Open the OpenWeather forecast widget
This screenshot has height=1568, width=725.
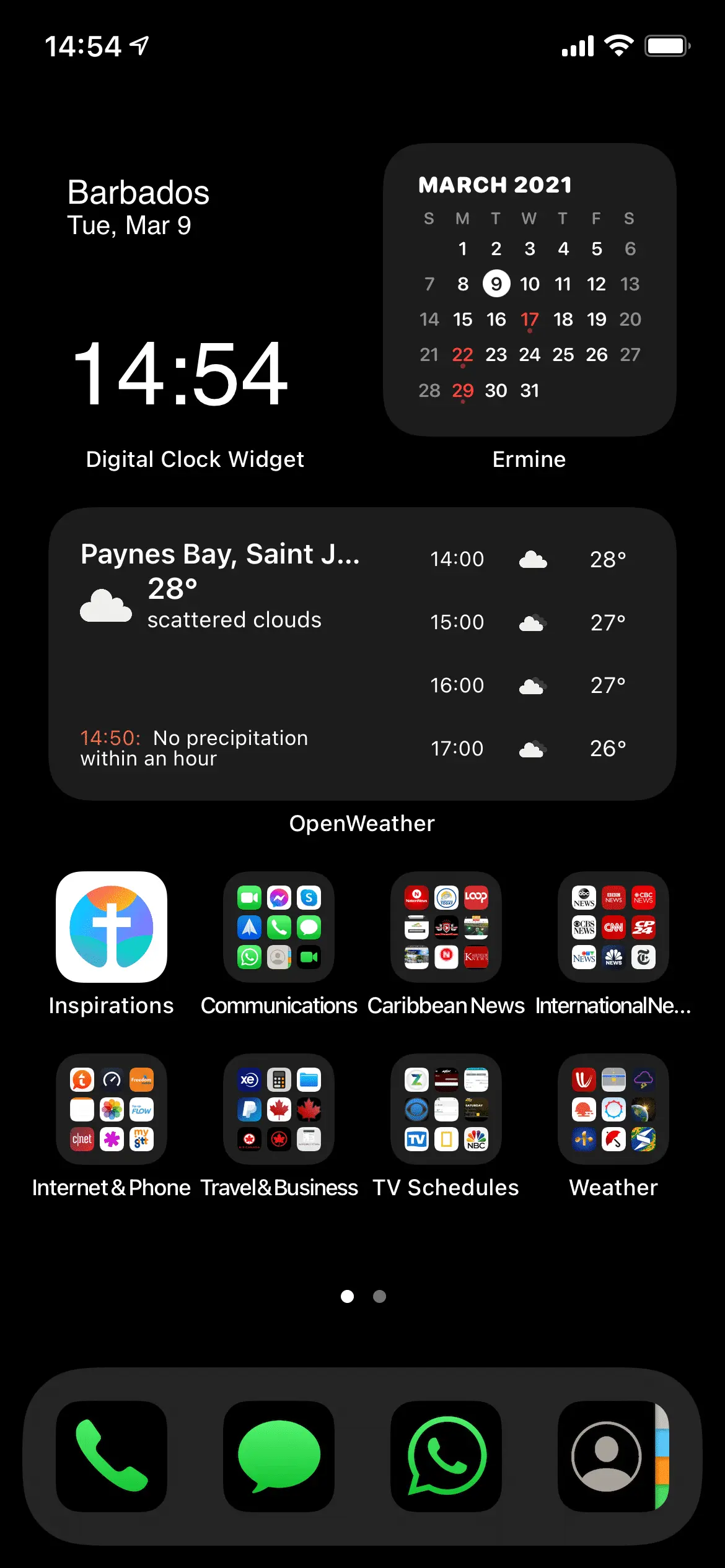pos(362,653)
